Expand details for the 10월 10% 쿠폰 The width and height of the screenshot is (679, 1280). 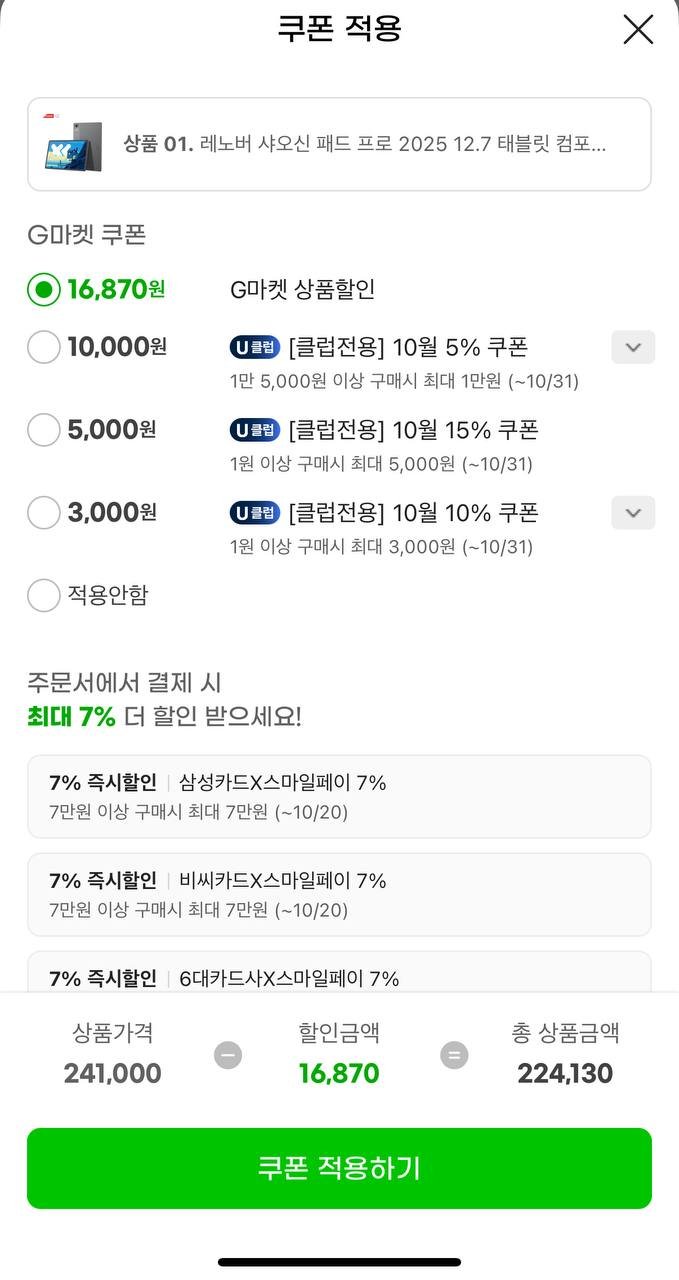tap(633, 513)
